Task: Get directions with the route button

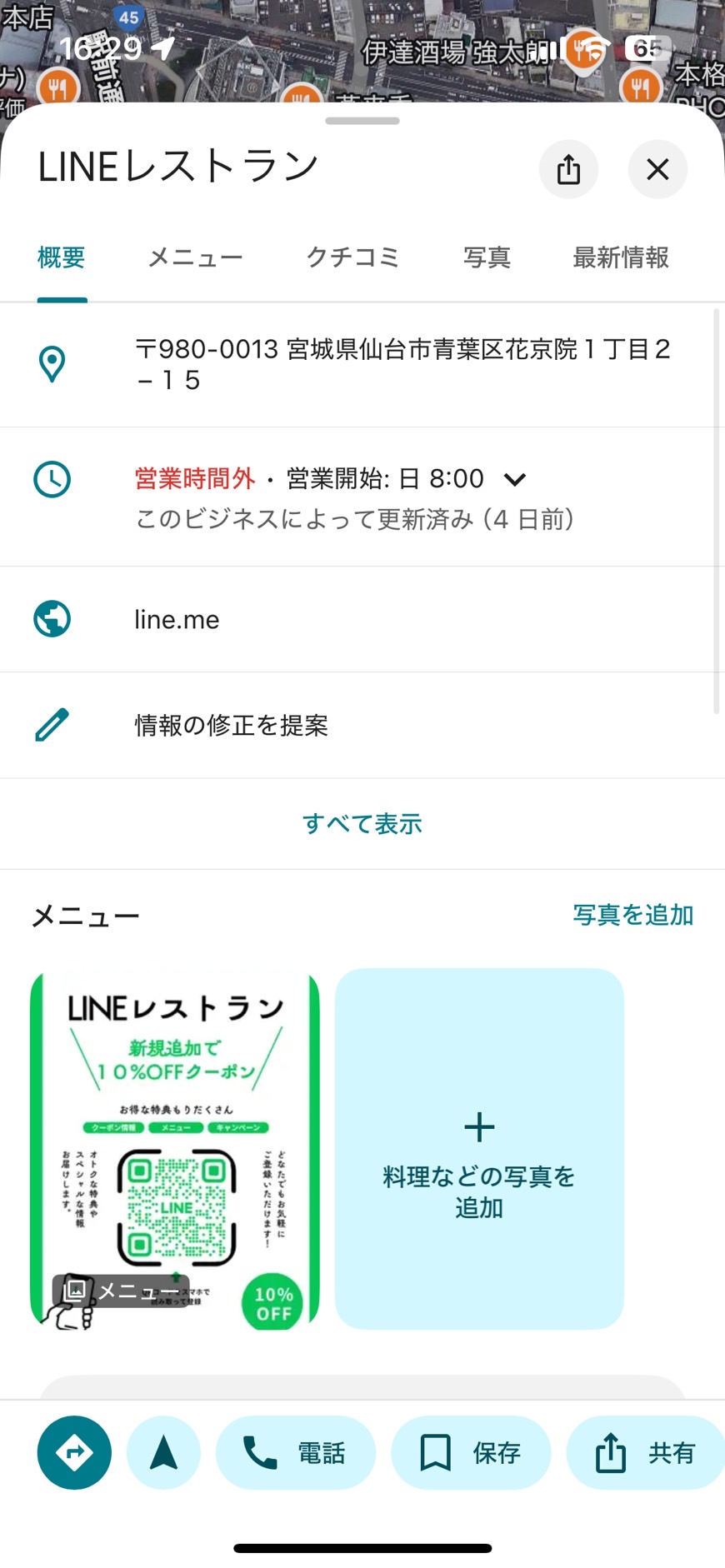Action: 74,1452
